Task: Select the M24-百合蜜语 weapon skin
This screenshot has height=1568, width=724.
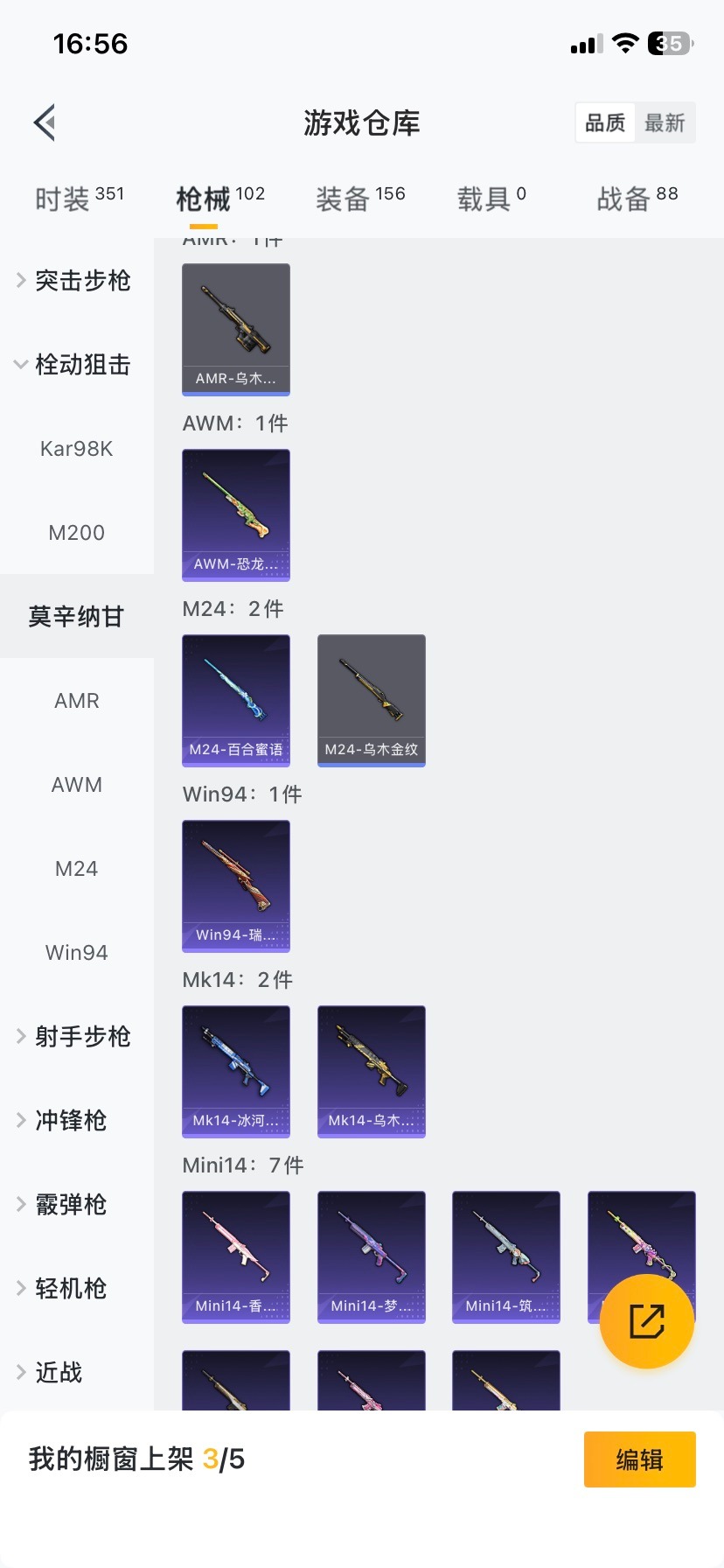Action: click(235, 700)
